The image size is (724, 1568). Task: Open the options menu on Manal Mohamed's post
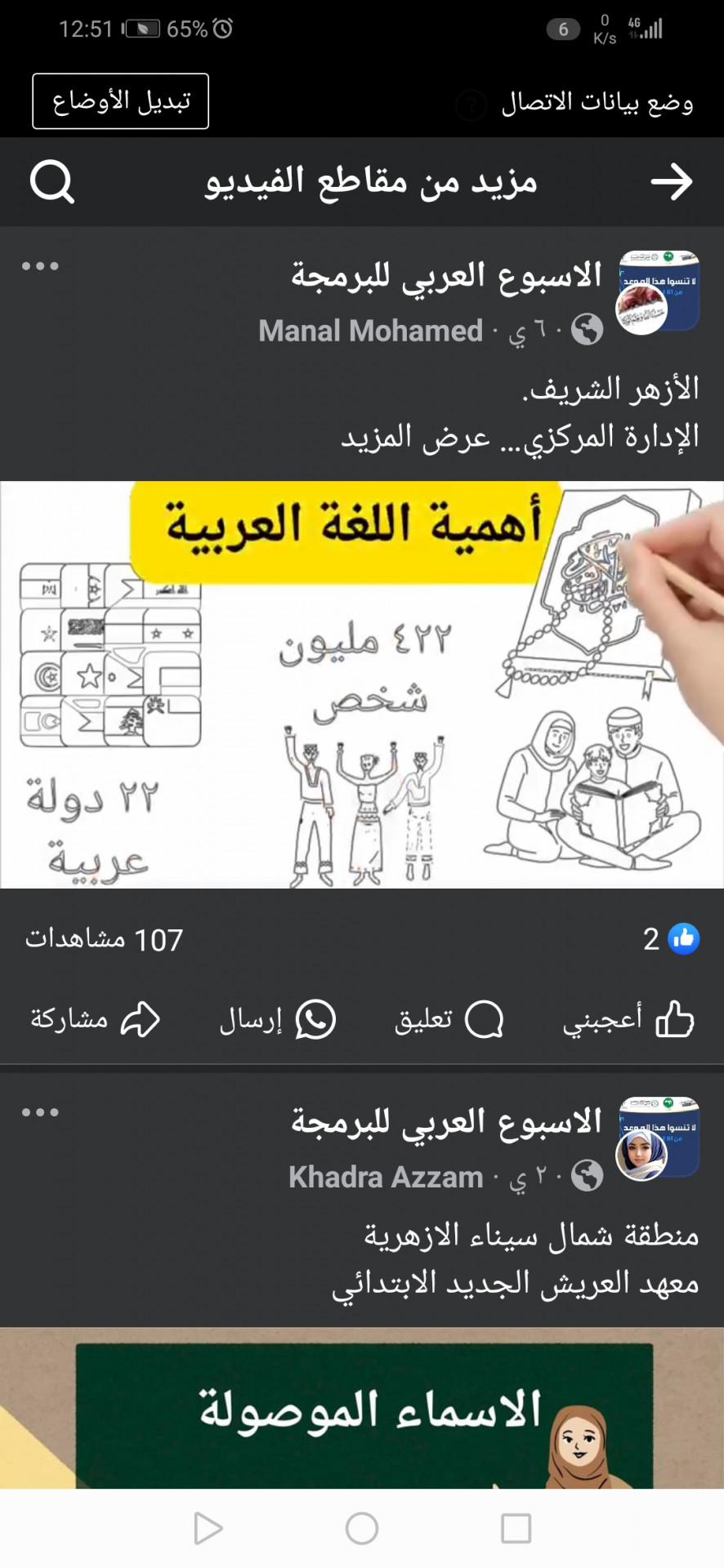pos(40,266)
